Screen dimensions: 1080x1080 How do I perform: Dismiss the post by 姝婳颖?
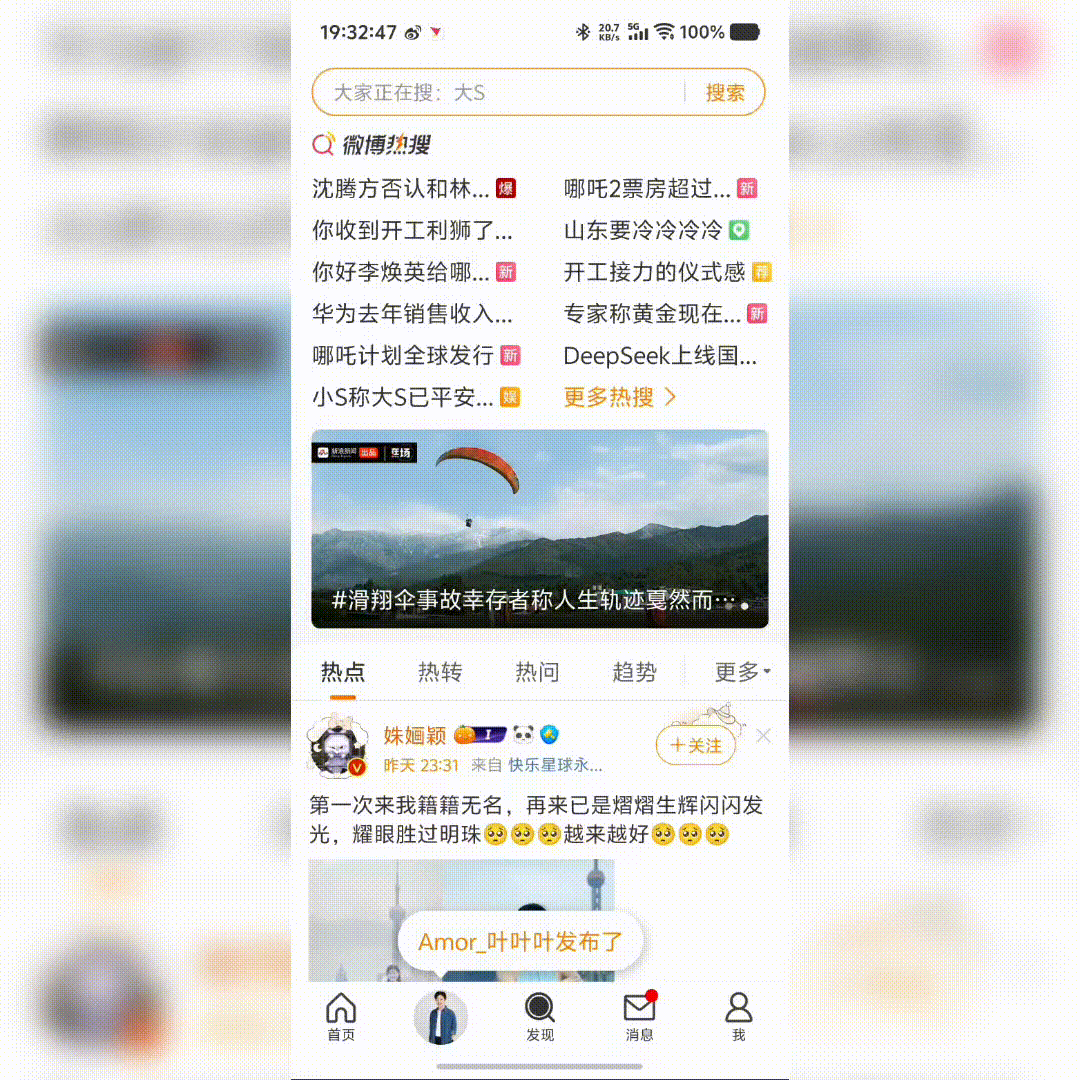click(764, 736)
